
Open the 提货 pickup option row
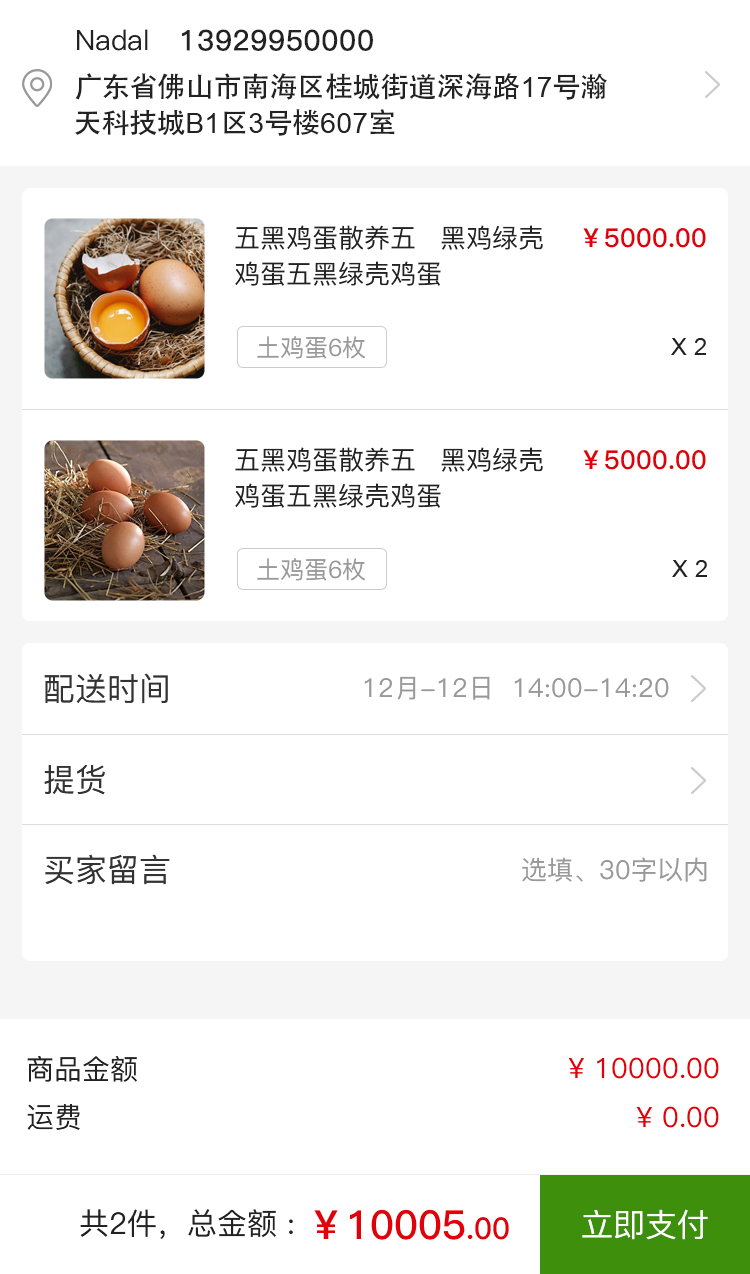(375, 780)
